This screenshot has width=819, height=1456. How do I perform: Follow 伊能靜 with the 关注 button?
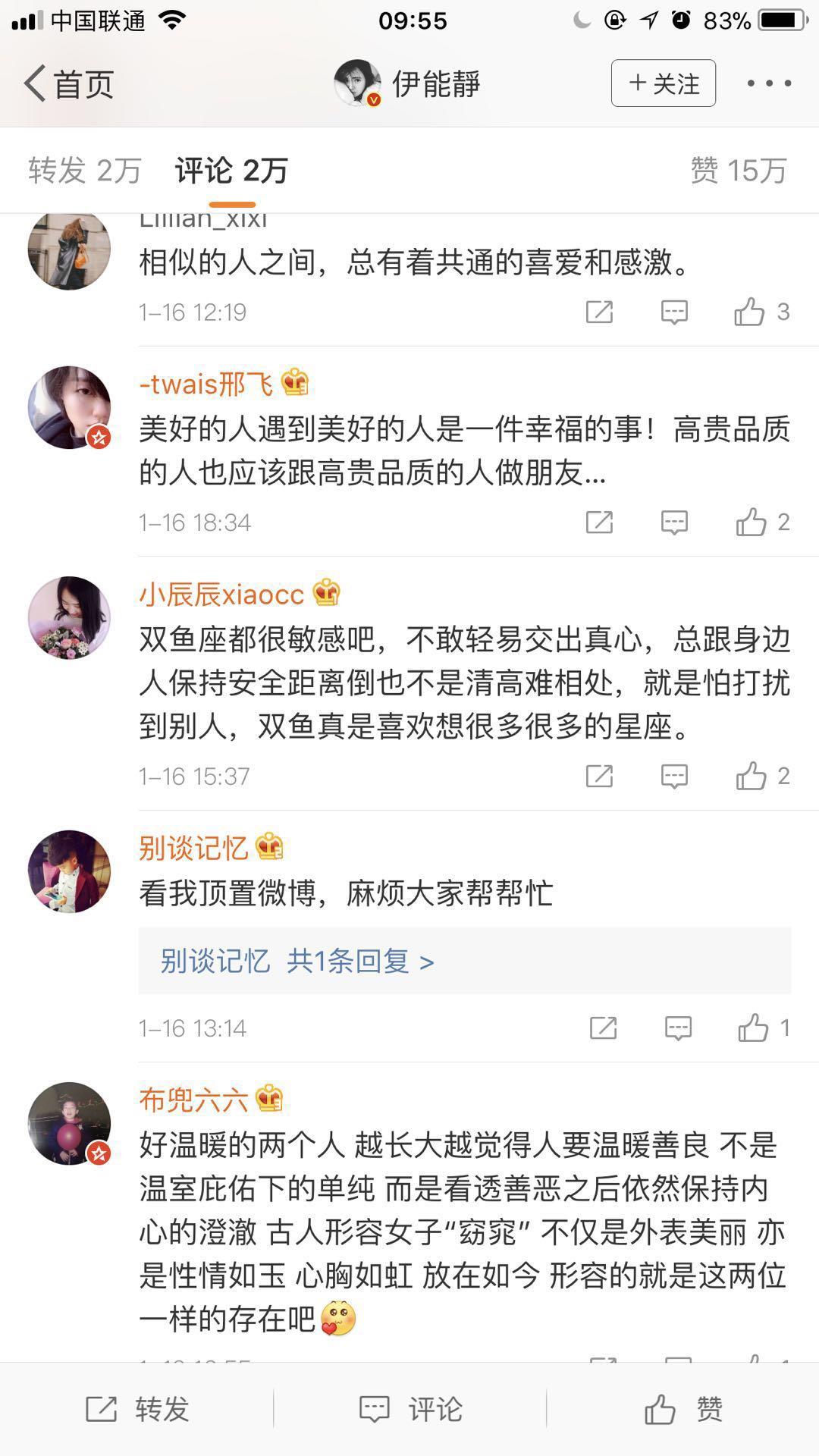664,83
